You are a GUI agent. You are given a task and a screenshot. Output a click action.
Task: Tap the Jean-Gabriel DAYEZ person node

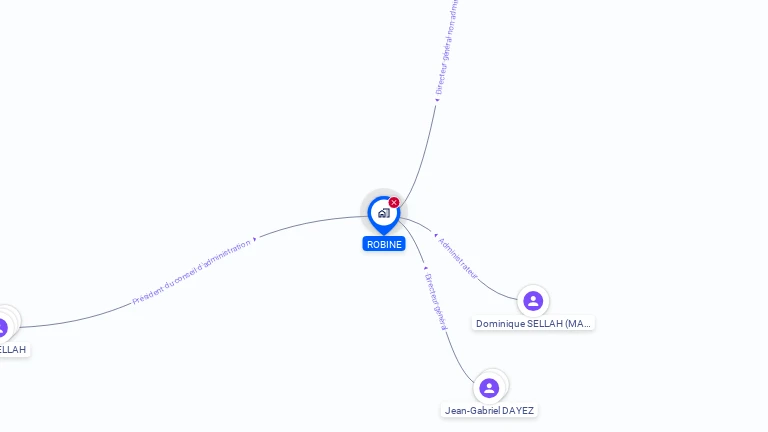(489, 388)
